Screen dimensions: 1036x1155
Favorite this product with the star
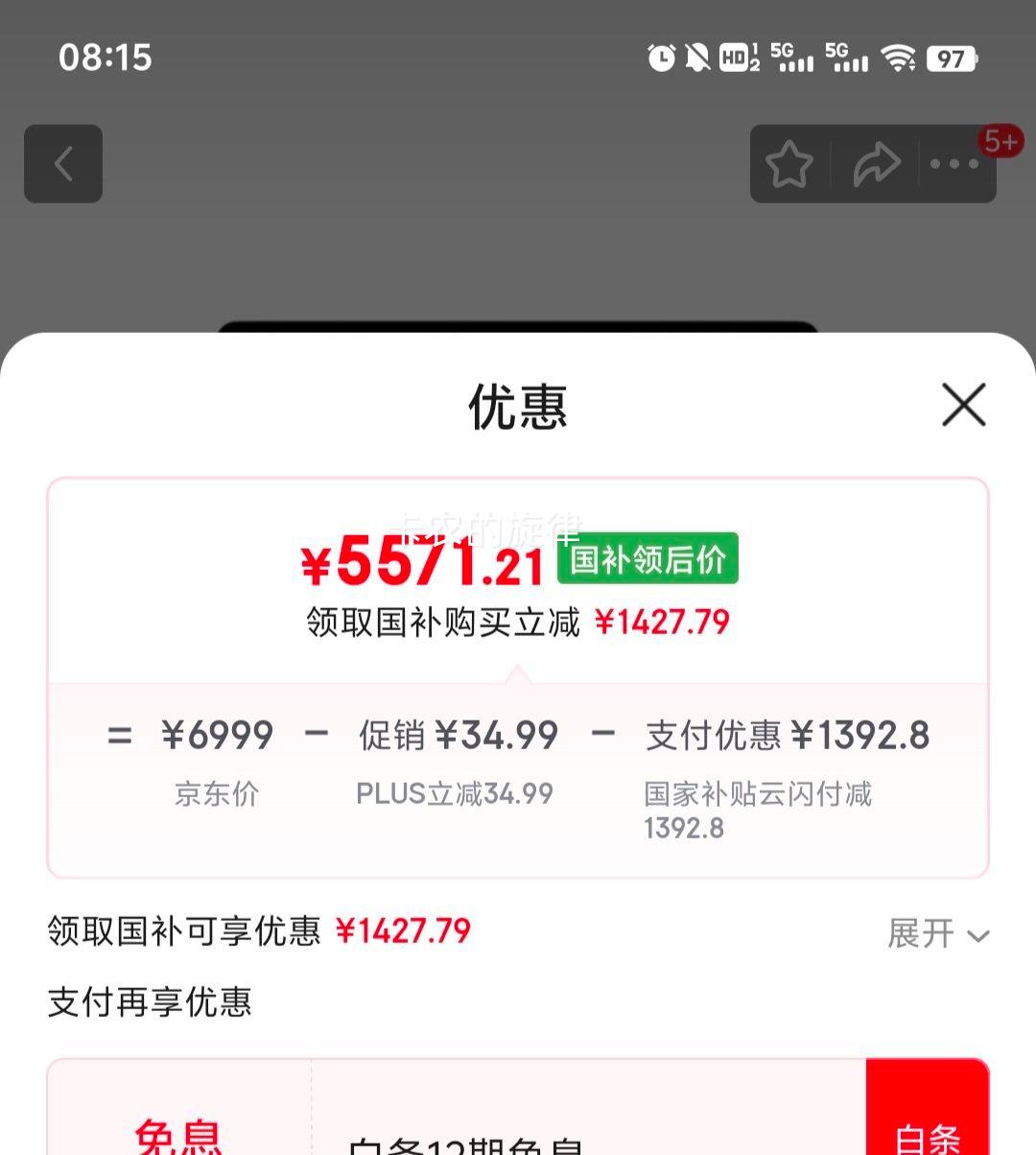click(789, 165)
